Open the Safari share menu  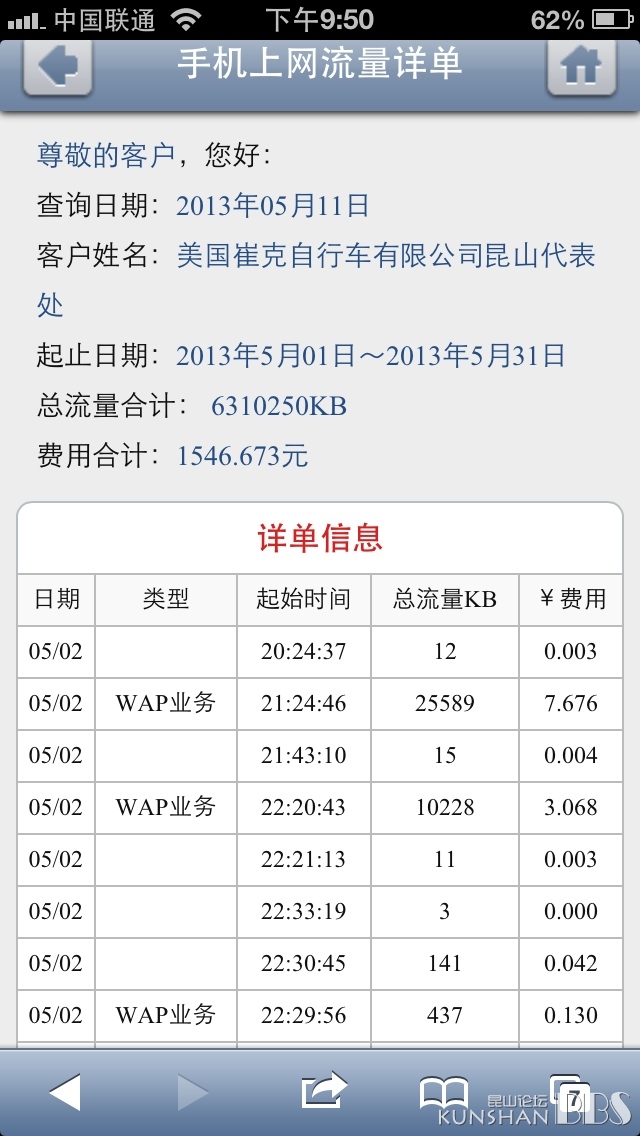(323, 1090)
